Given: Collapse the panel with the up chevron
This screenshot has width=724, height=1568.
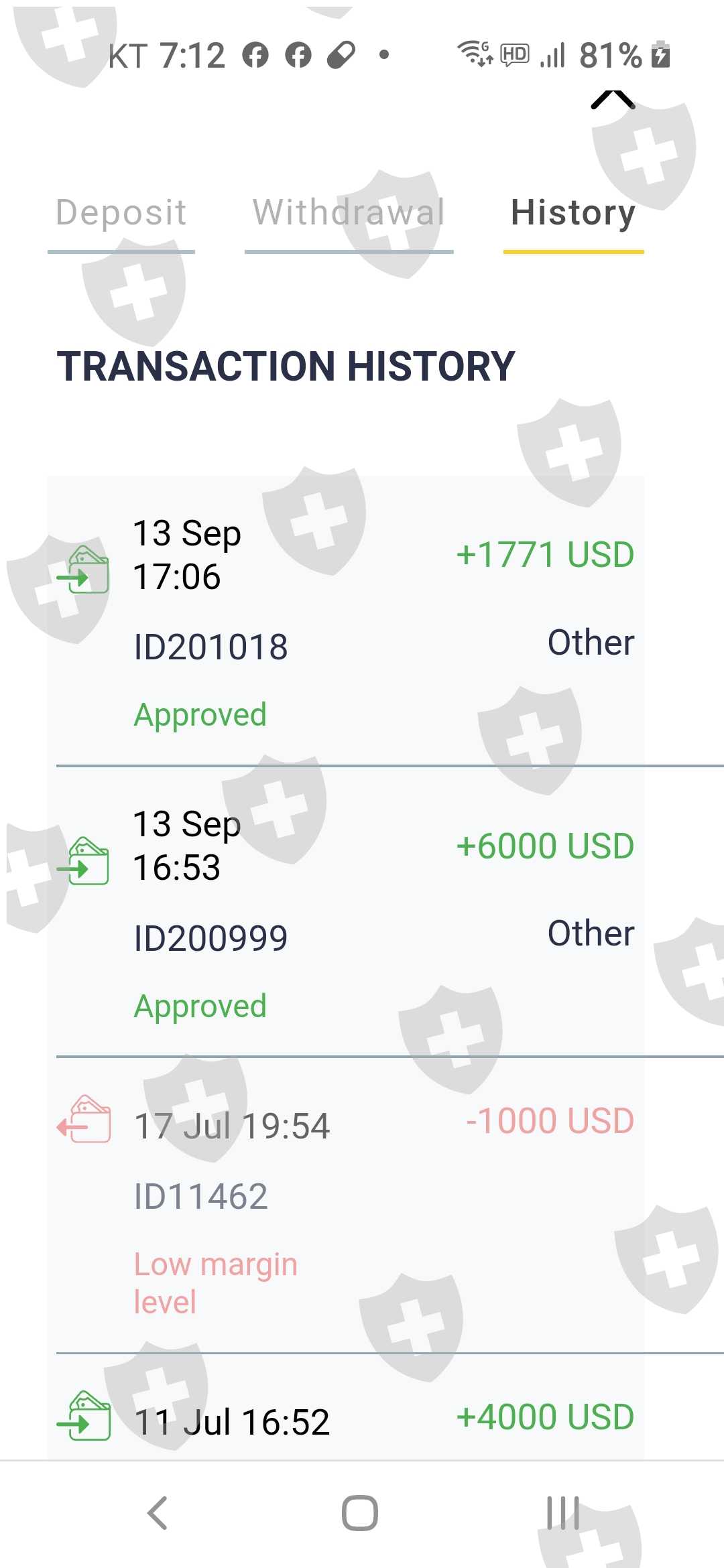Looking at the screenshot, I should (x=613, y=99).
